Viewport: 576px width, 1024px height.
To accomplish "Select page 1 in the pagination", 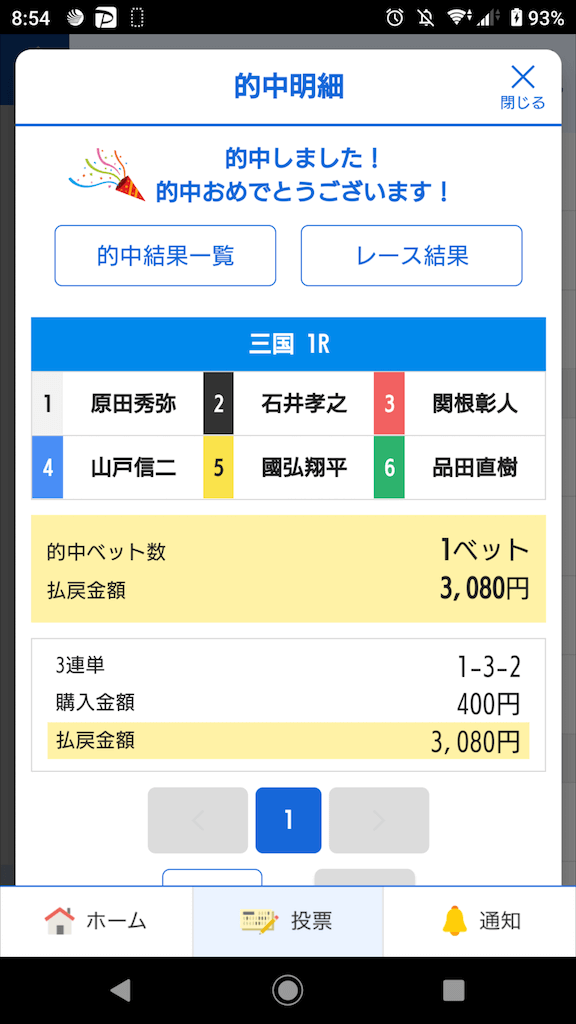I will (x=288, y=820).
